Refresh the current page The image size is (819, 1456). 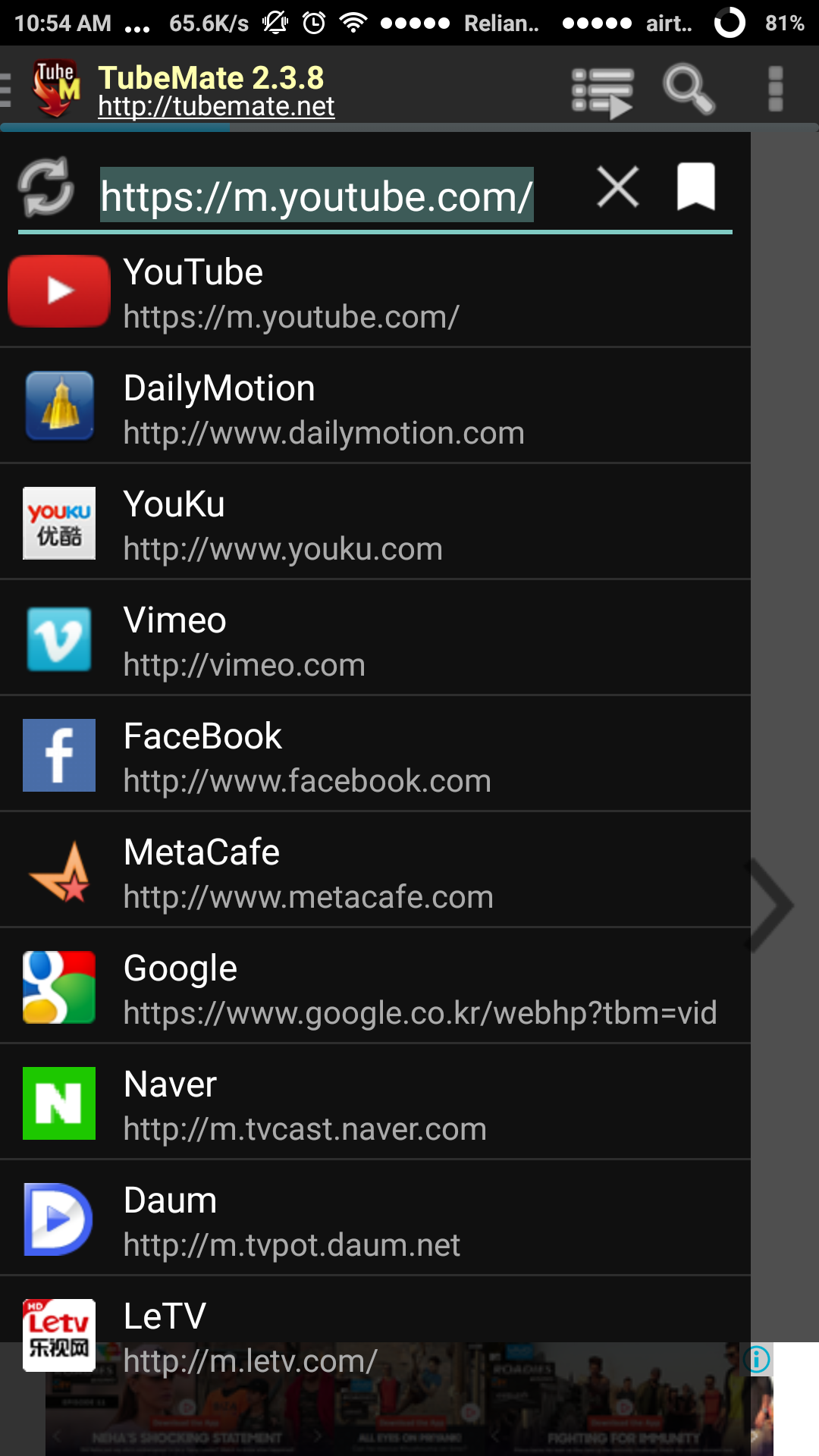click(x=45, y=187)
